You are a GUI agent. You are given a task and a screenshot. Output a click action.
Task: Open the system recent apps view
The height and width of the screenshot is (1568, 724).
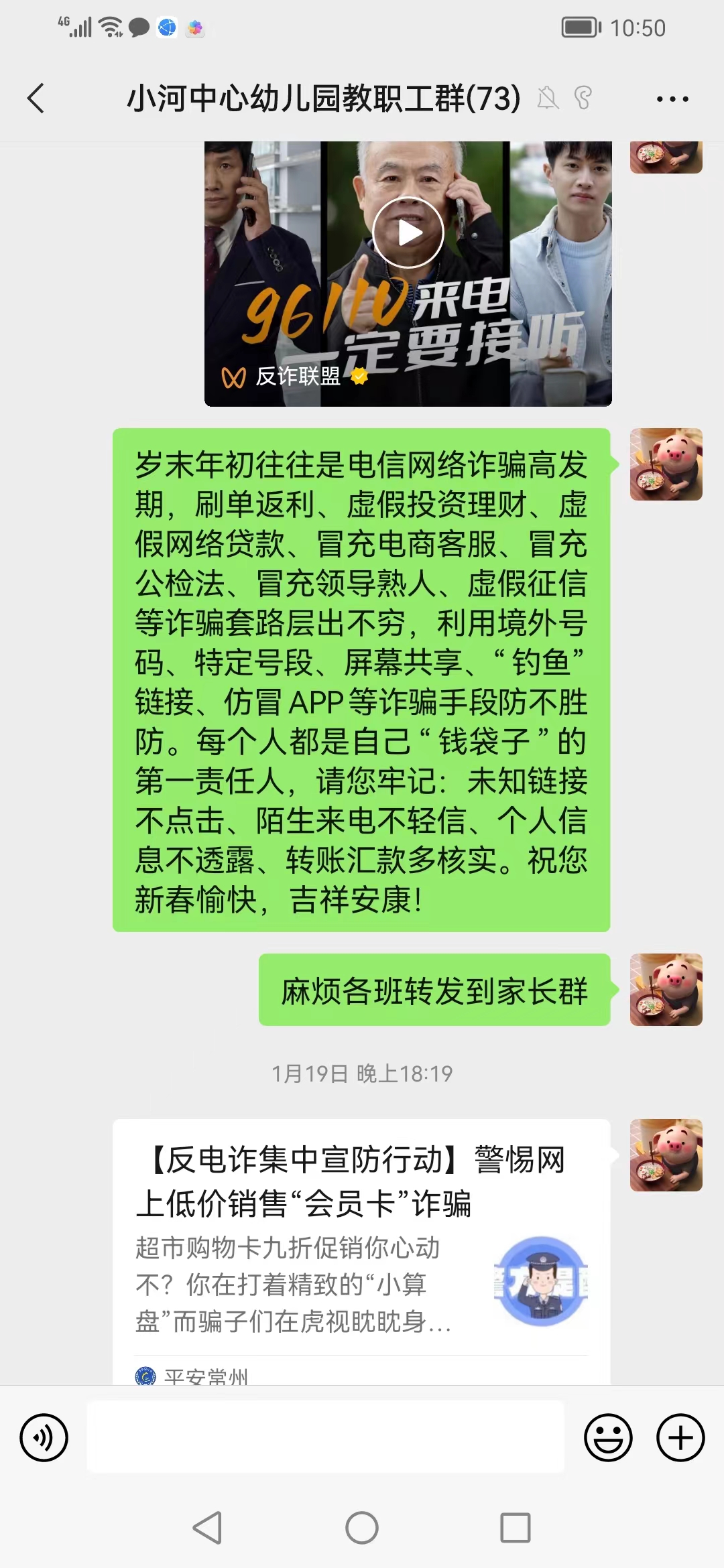[516, 1528]
